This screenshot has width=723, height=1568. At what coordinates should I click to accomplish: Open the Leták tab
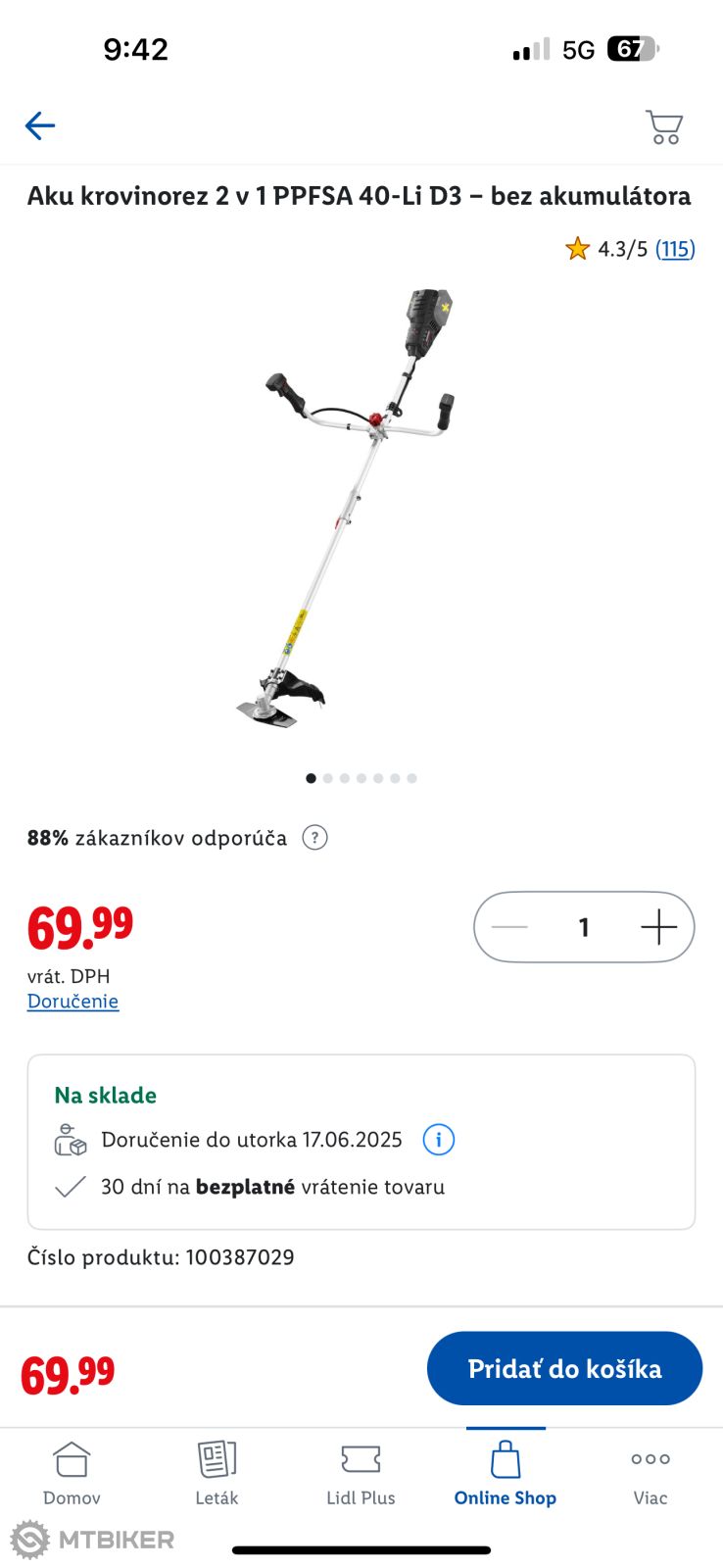(217, 1474)
